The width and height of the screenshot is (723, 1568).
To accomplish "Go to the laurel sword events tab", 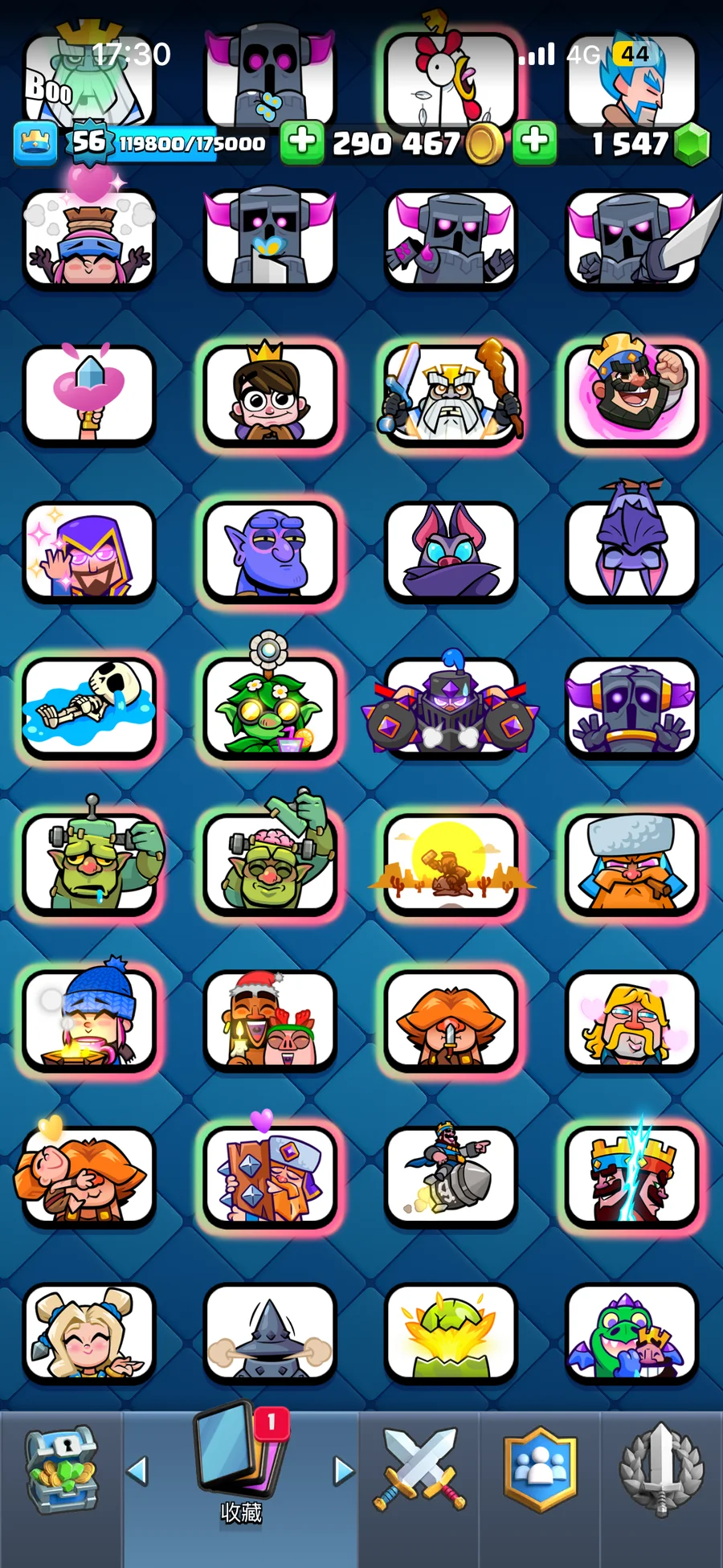I will click(x=661, y=1470).
